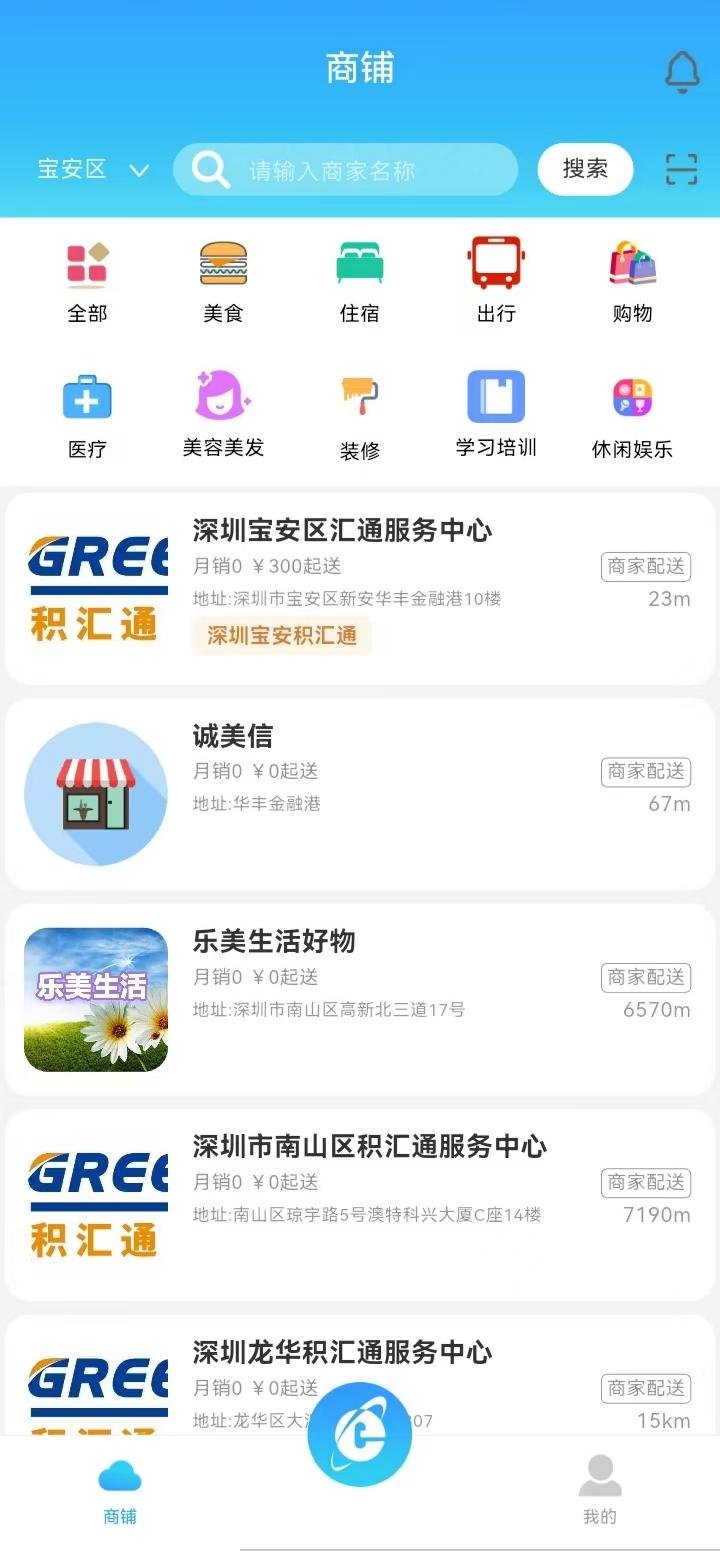
Task: Open the 深圳市南山区积汇通服务中心 shop
Action: pyautogui.click(x=360, y=1204)
